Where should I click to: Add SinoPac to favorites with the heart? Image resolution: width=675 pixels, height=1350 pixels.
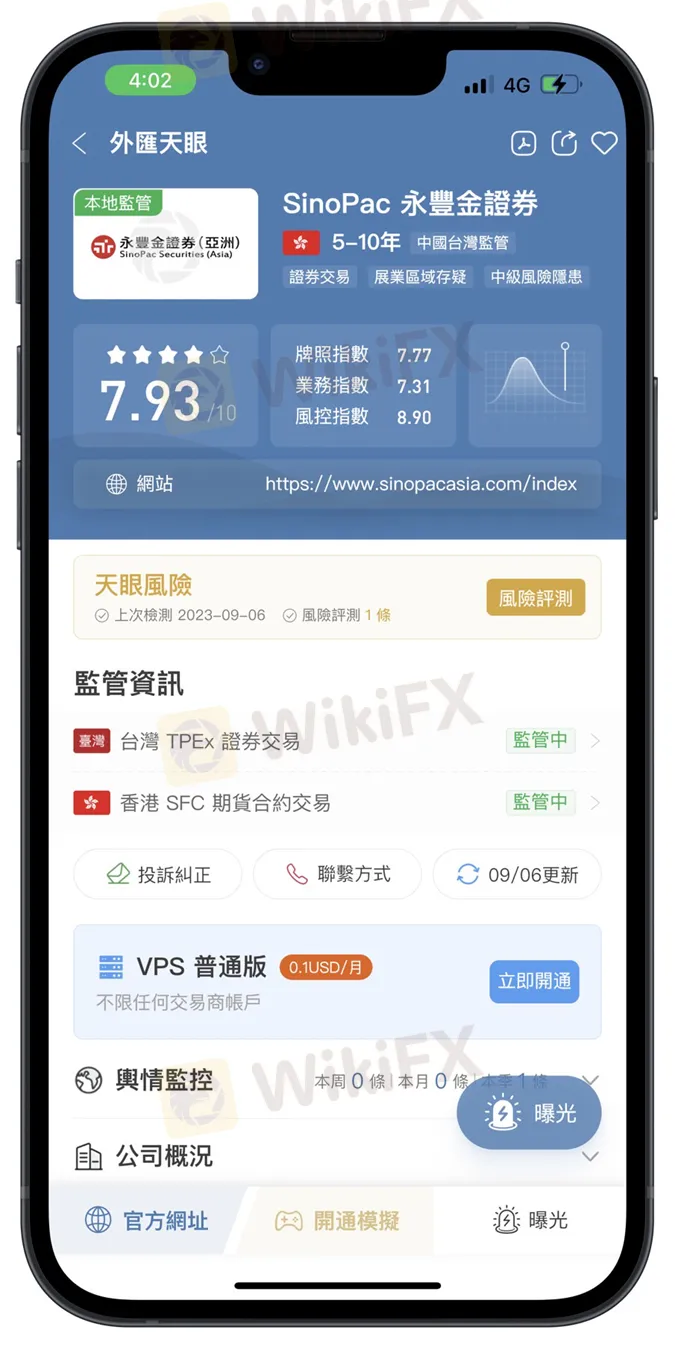click(604, 143)
